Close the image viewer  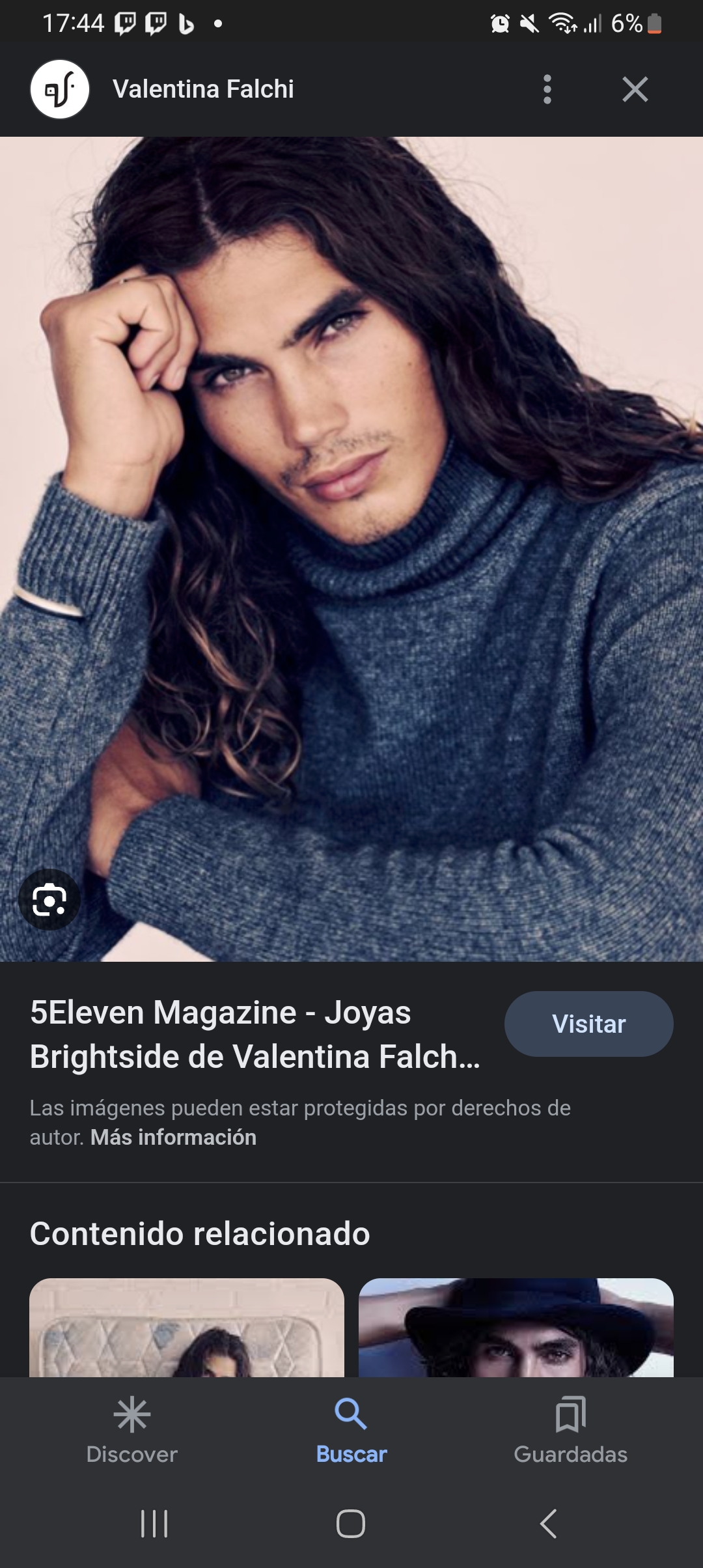point(635,89)
